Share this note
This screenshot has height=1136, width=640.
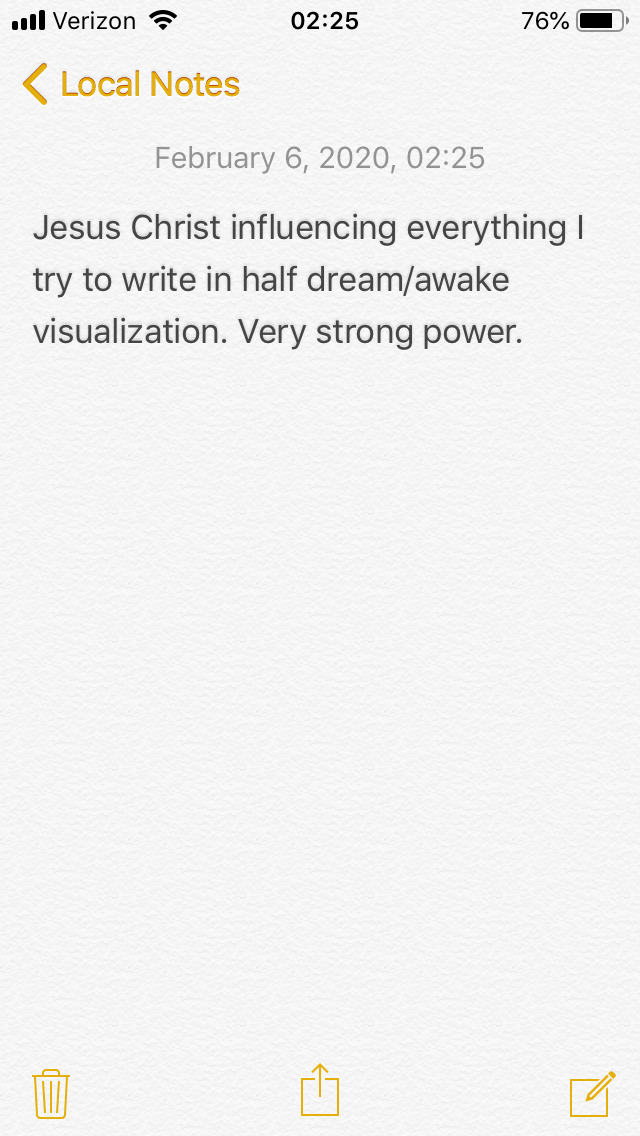(320, 1090)
